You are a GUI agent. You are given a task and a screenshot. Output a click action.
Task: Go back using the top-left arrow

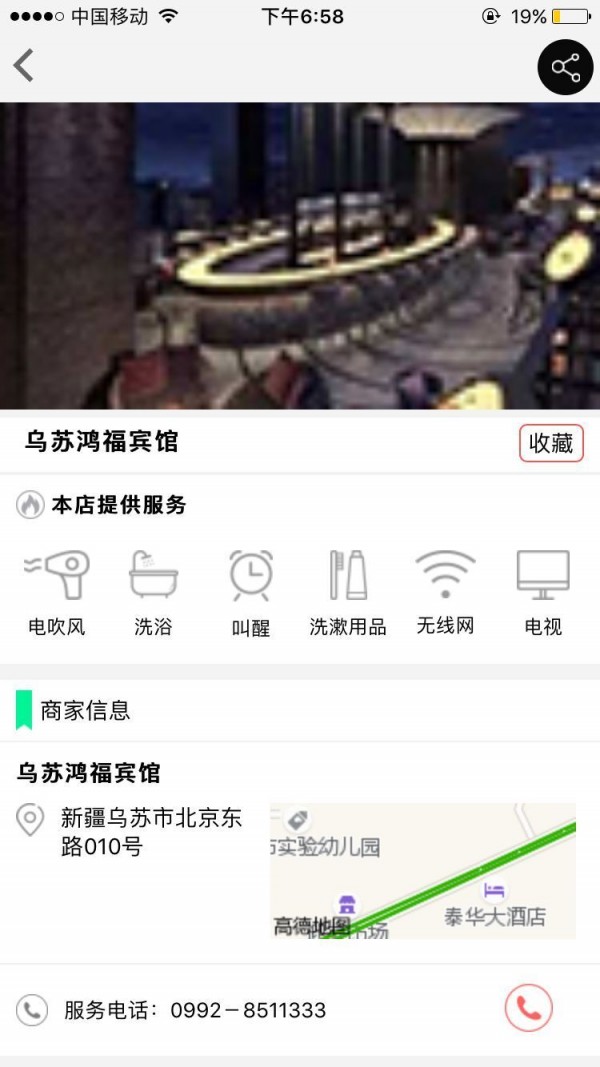(x=24, y=66)
